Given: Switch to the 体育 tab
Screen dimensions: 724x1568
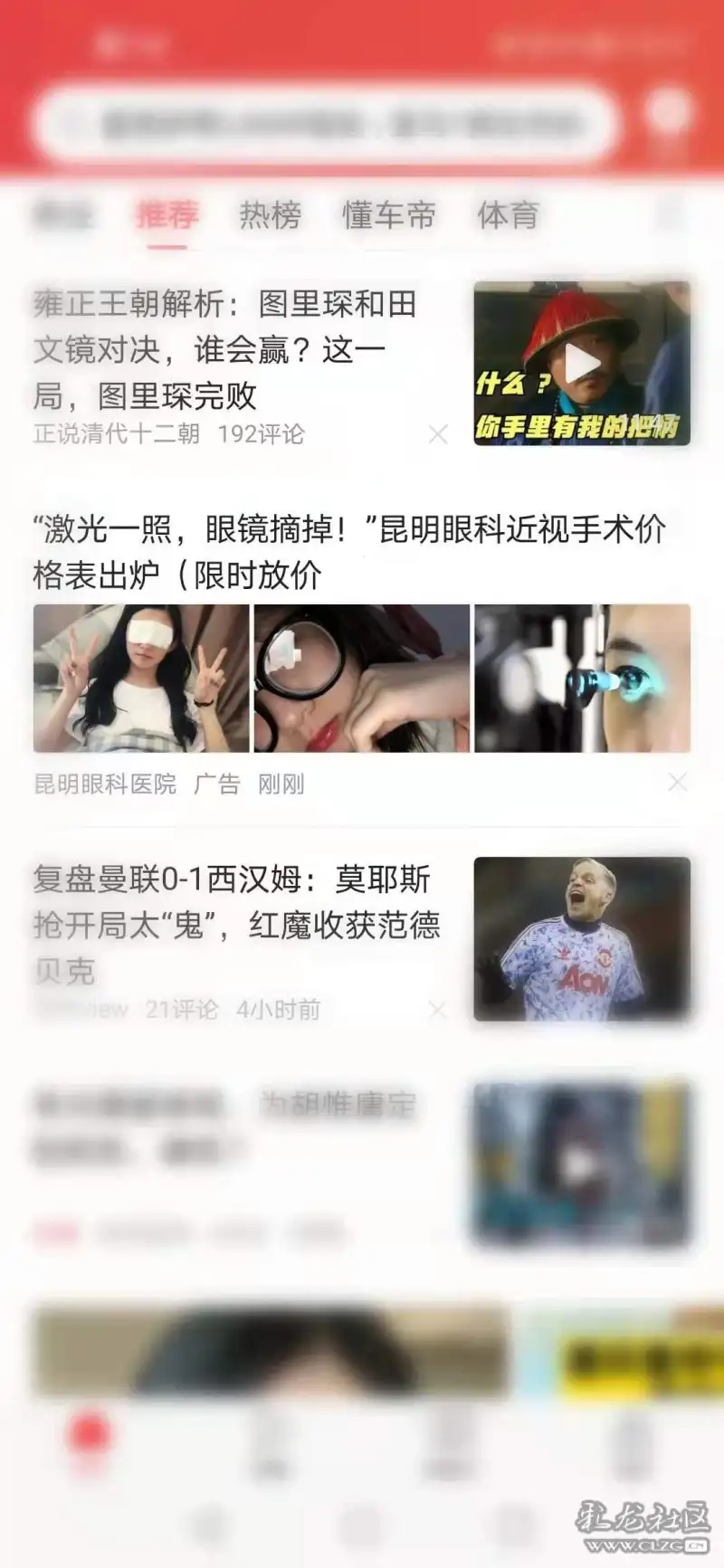Looking at the screenshot, I should (x=508, y=215).
